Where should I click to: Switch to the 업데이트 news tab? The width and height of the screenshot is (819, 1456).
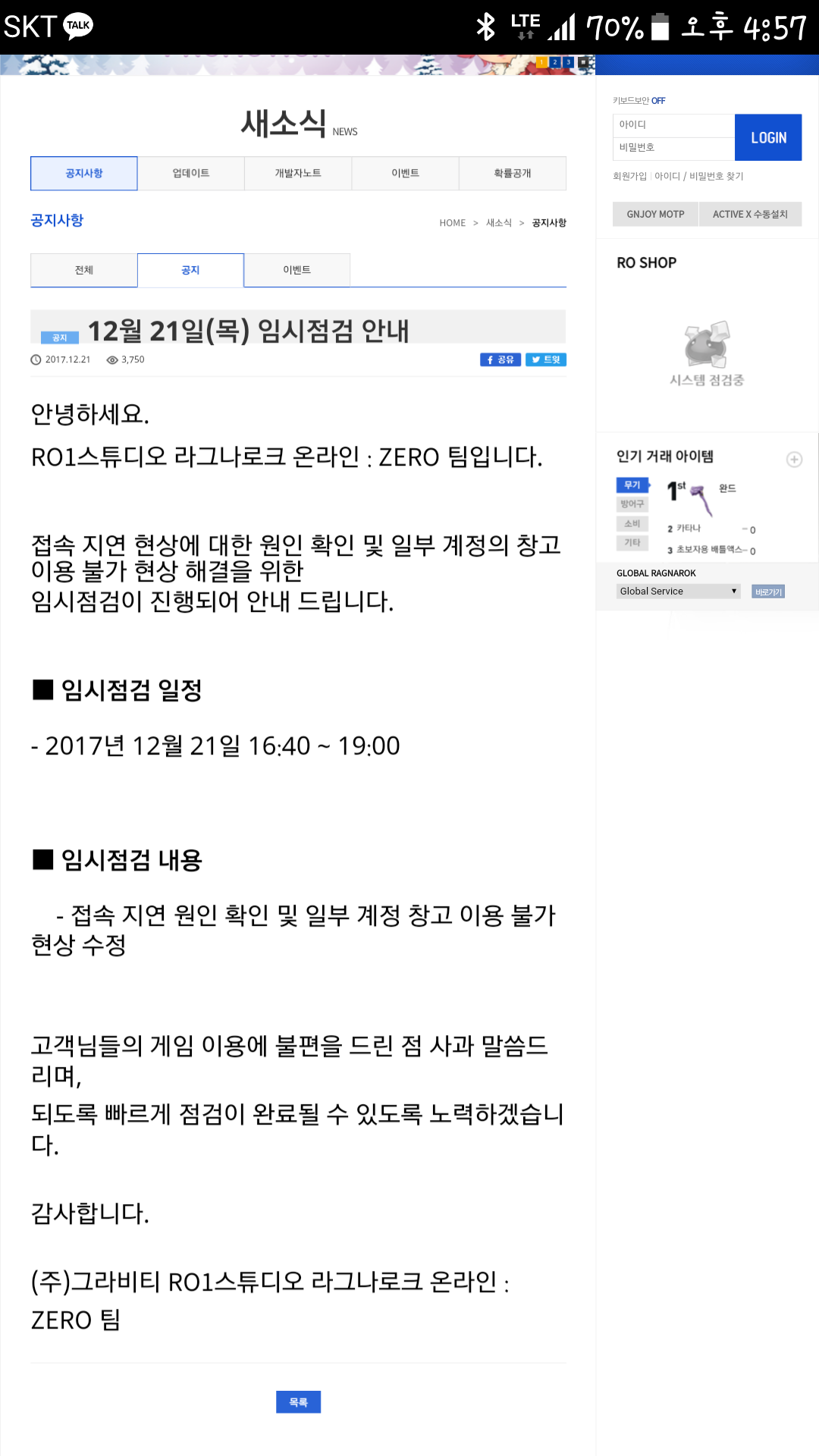pyautogui.click(x=191, y=173)
